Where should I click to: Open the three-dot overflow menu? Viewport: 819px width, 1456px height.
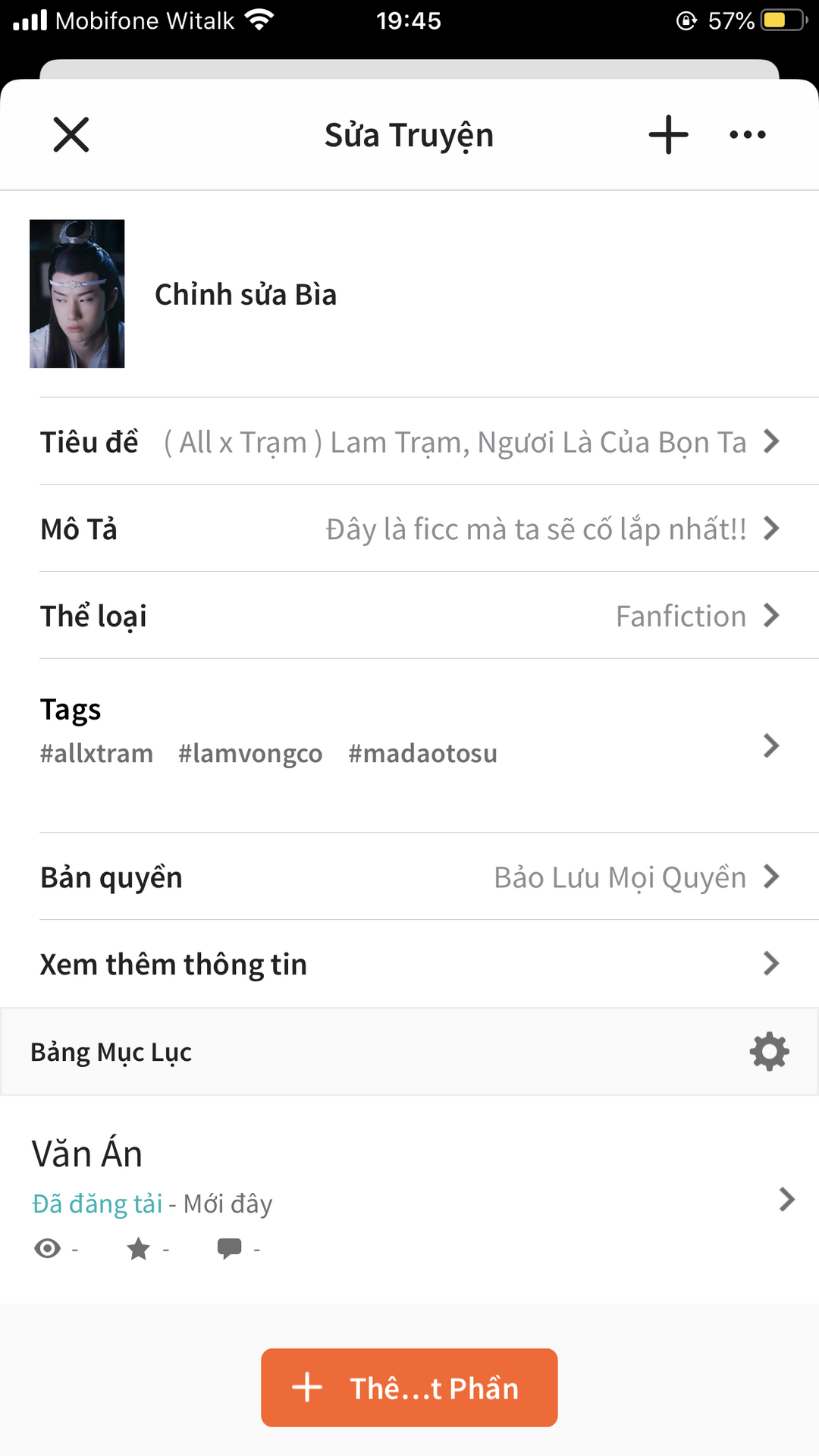tap(747, 135)
